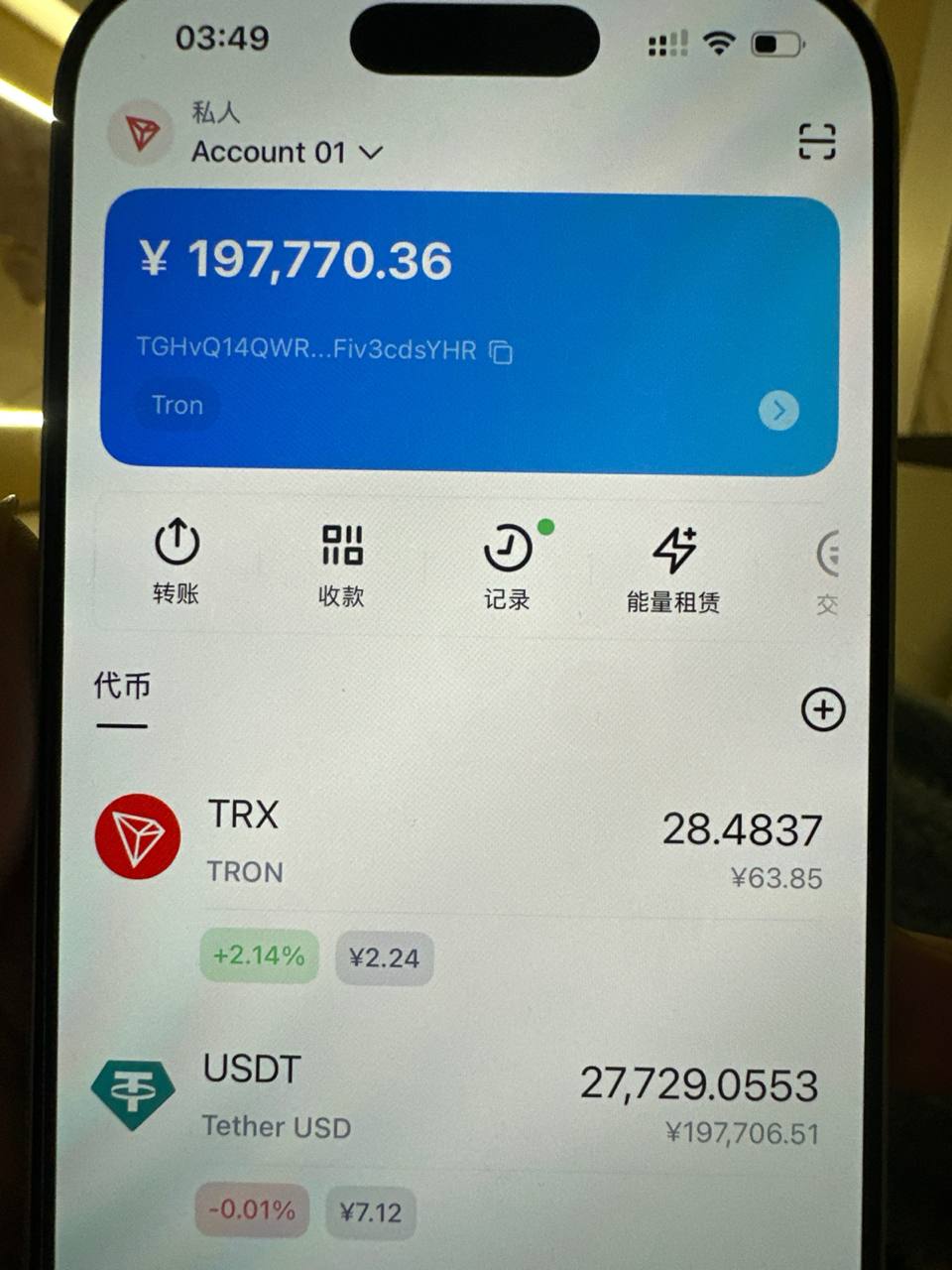This screenshot has width=952, height=1270.
Task: View 记录 transaction history
Action: (508, 566)
